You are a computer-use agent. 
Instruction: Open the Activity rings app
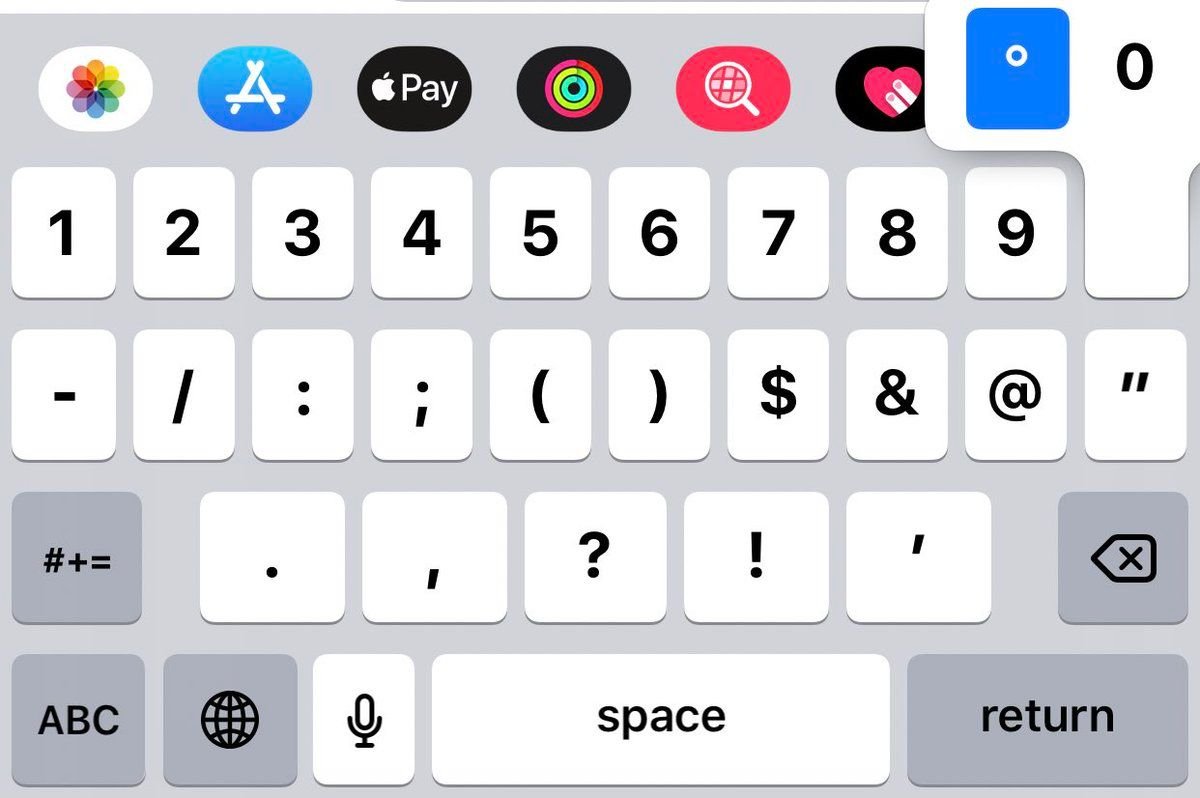pyautogui.click(x=574, y=90)
